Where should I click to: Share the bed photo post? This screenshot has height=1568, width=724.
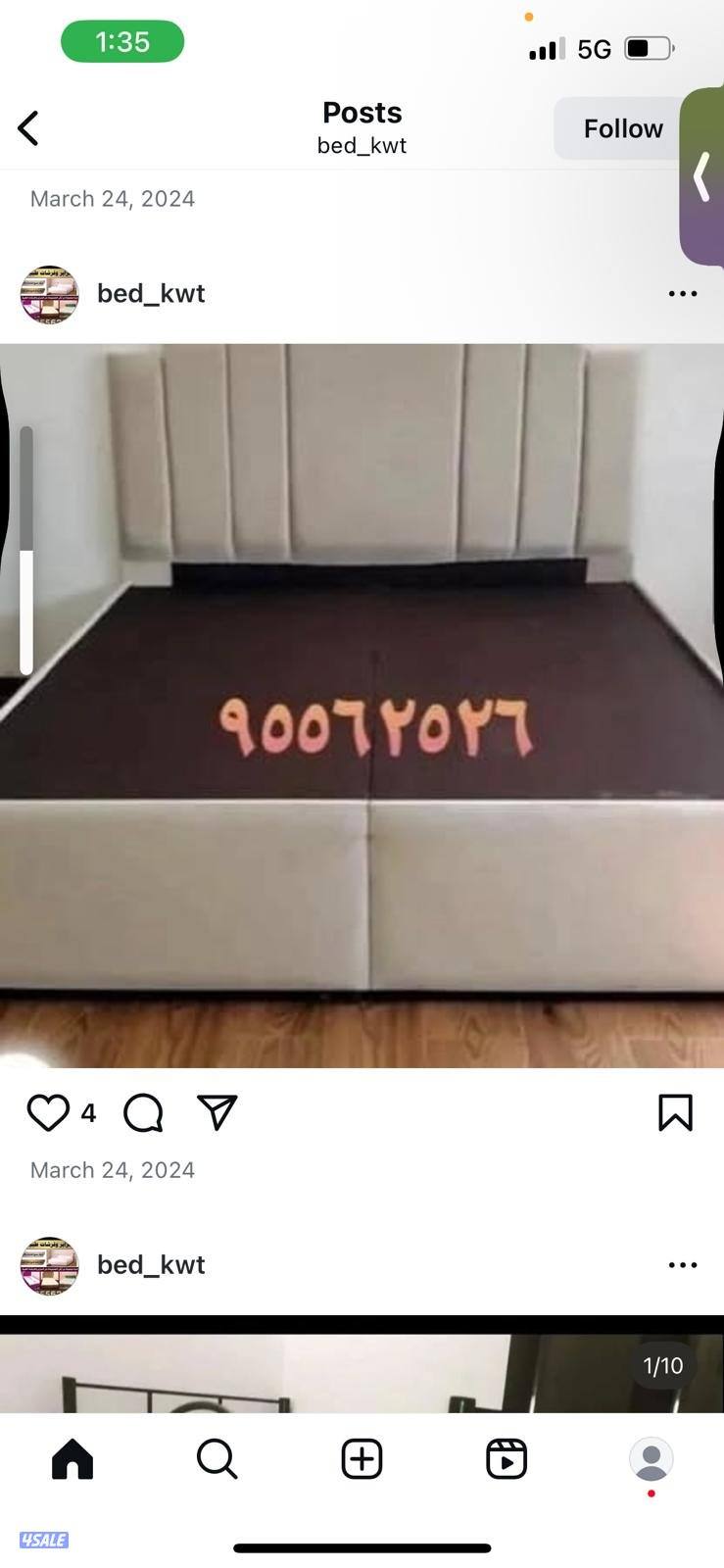tap(217, 1112)
